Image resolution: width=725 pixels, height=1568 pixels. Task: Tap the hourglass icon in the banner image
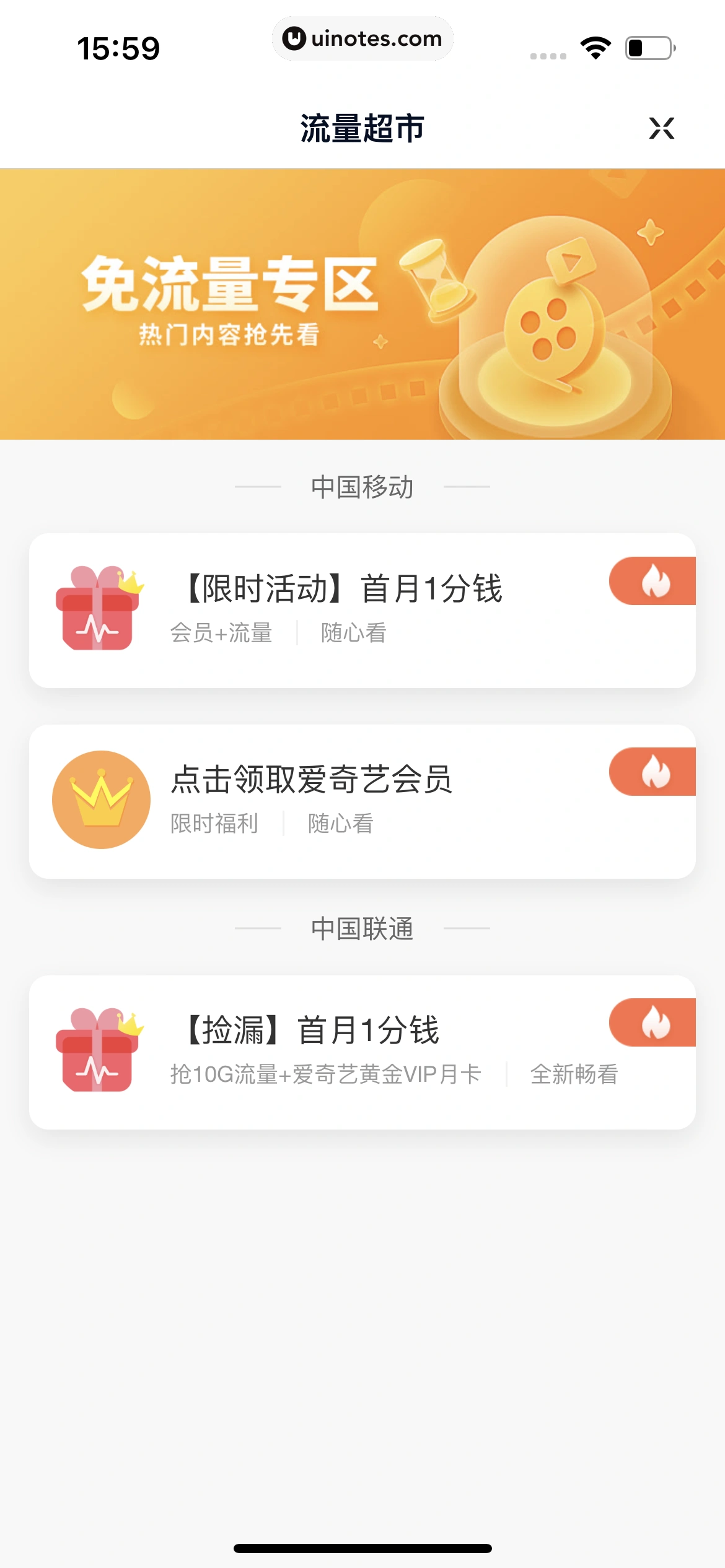click(x=437, y=279)
